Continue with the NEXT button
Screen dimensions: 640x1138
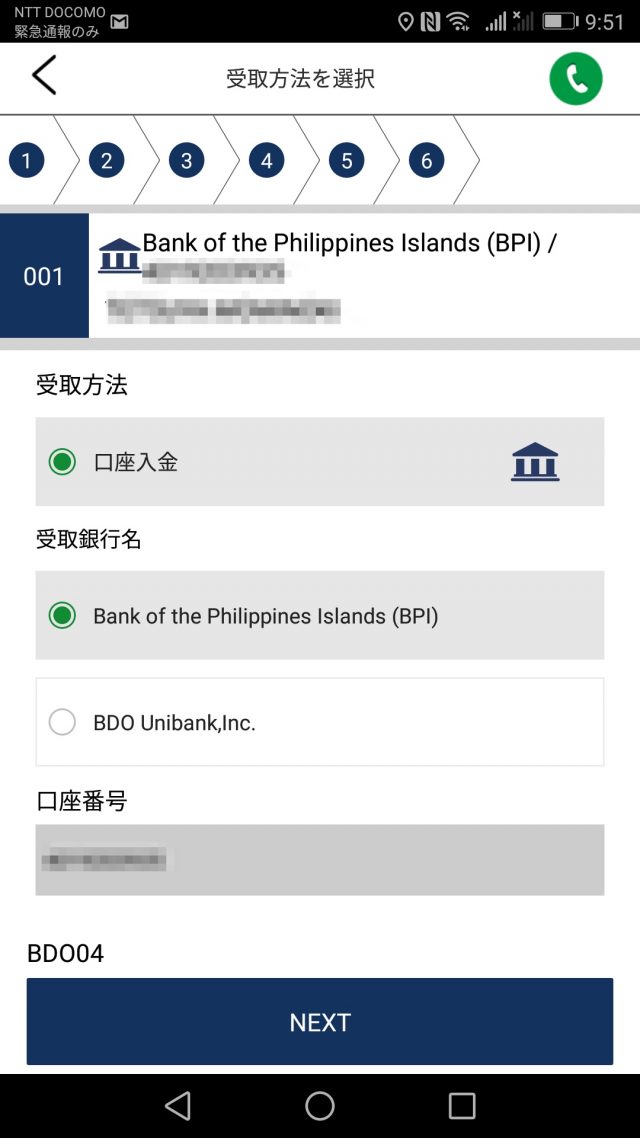(319, 1021)
